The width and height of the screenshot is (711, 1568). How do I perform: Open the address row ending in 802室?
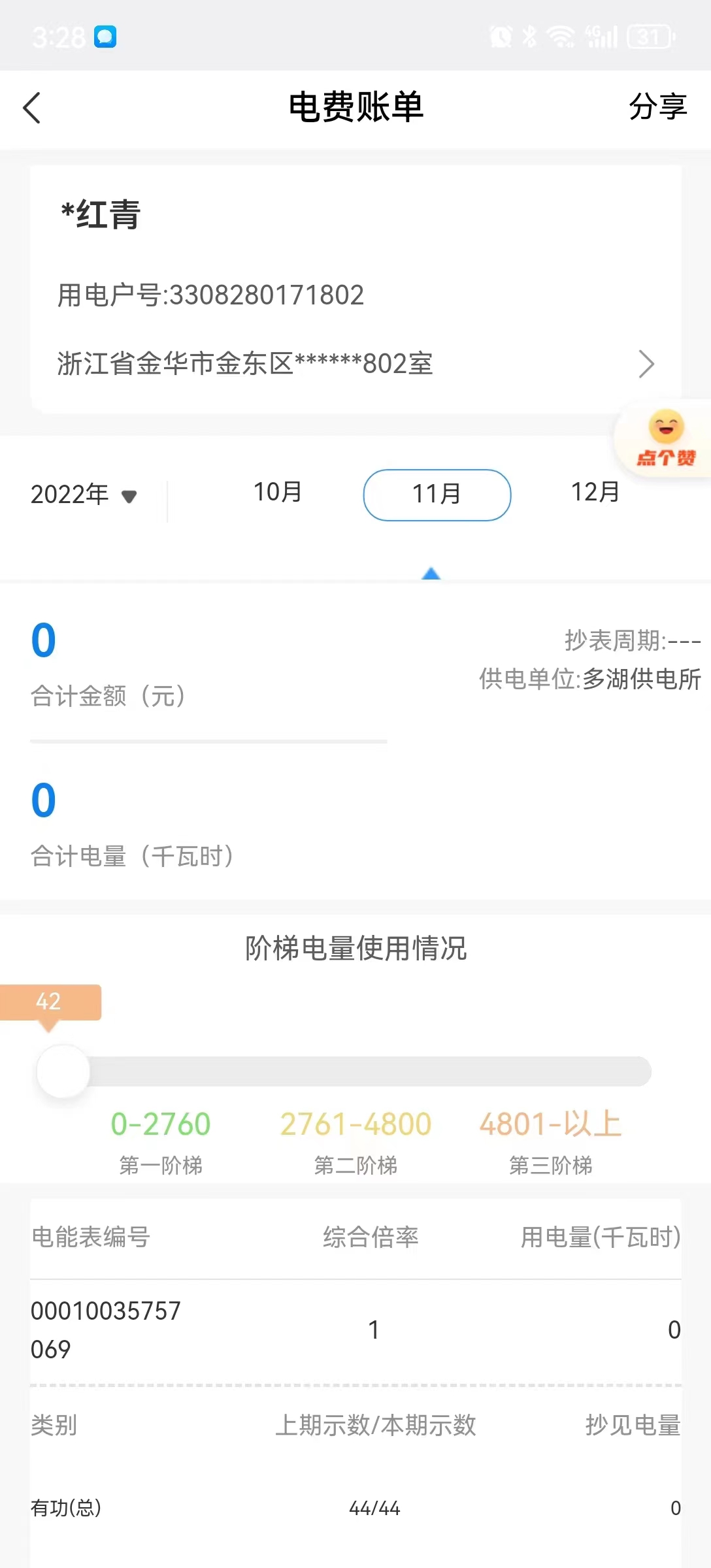[x=355, y=364]
